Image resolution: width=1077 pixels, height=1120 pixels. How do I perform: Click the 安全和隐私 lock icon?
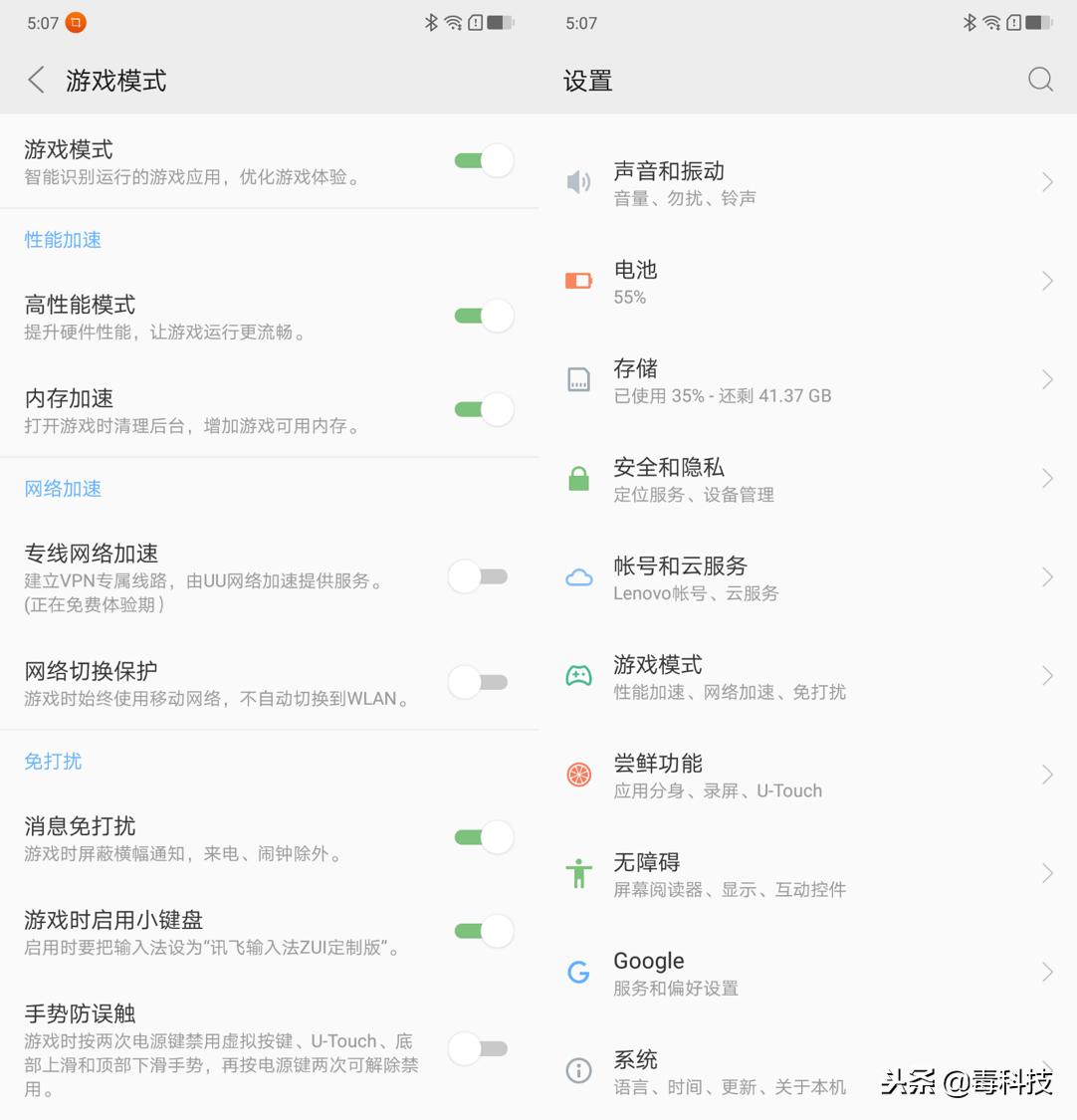click(579, 478)
